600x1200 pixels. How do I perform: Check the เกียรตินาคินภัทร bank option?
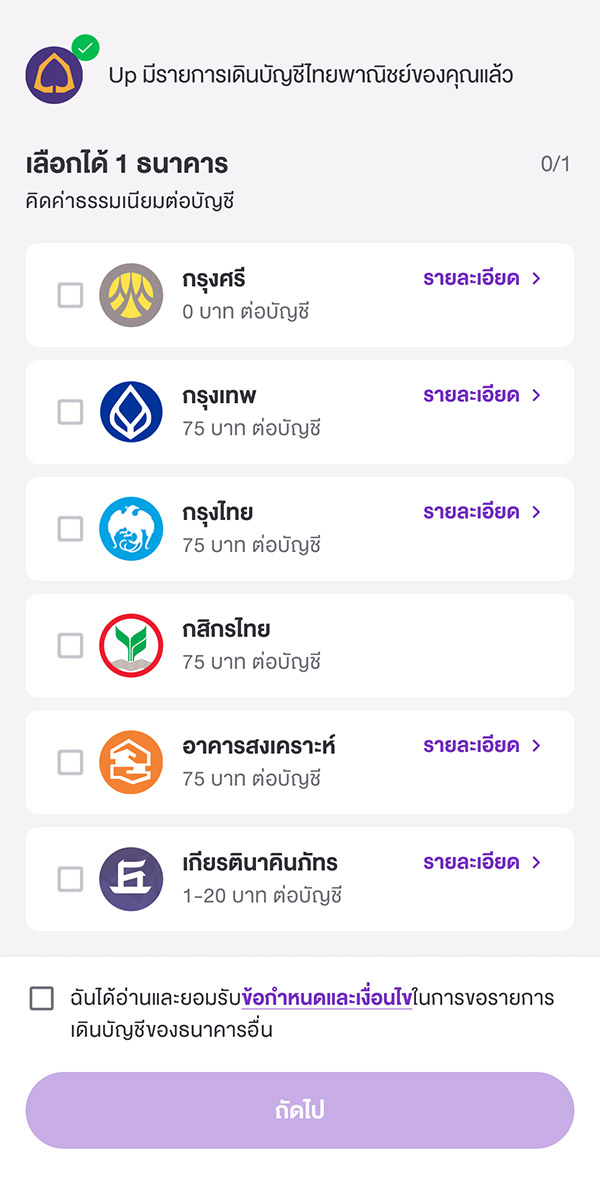70,879
